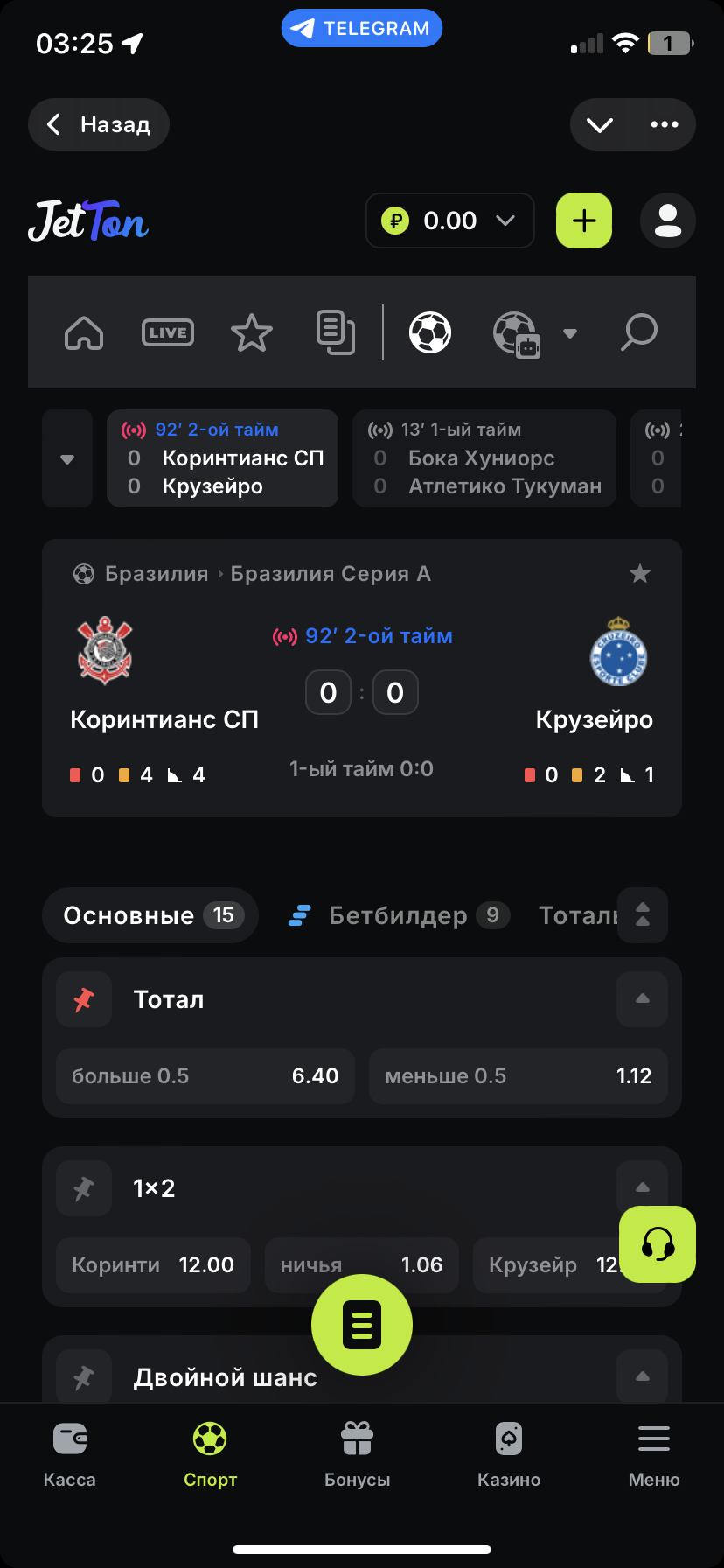Viewport: 724px width, 1568px height.
Task: Select меньше 0.5 at 1.12
Action: 519,1076
